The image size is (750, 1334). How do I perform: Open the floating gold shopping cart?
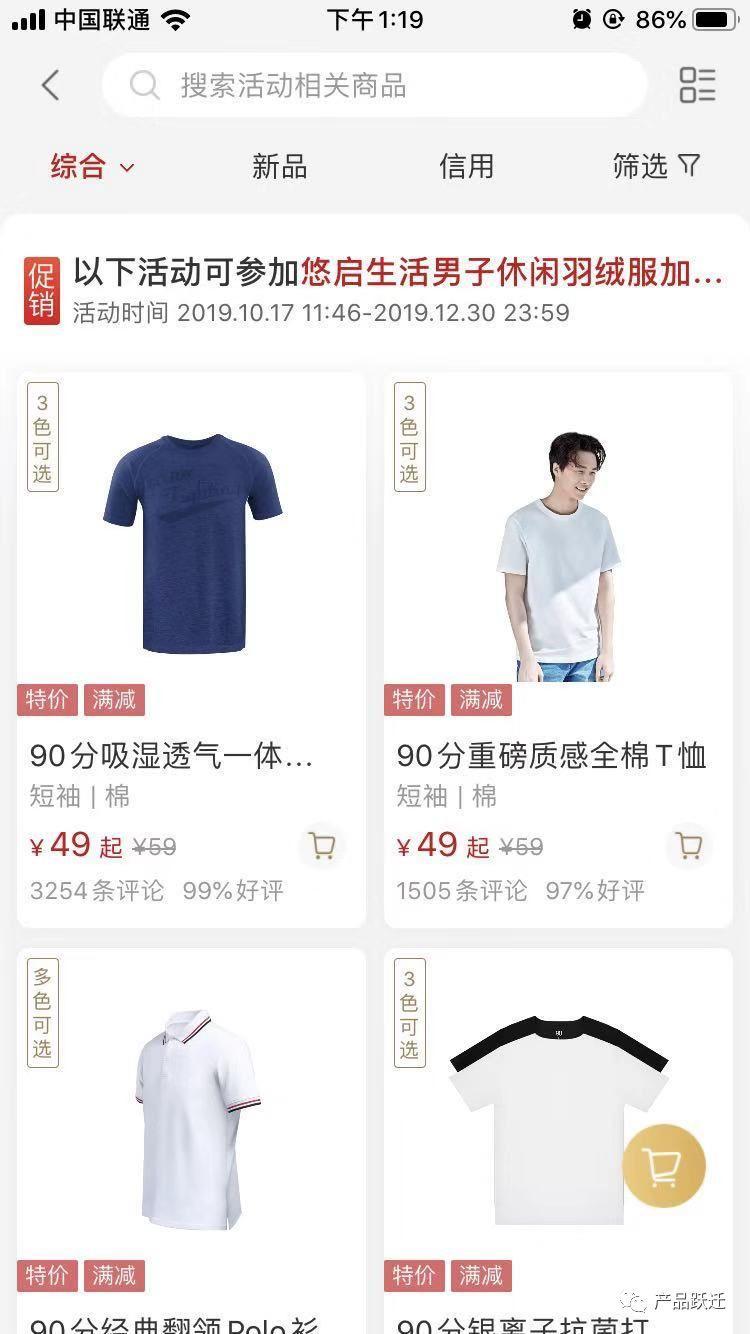click(664, 1166)
